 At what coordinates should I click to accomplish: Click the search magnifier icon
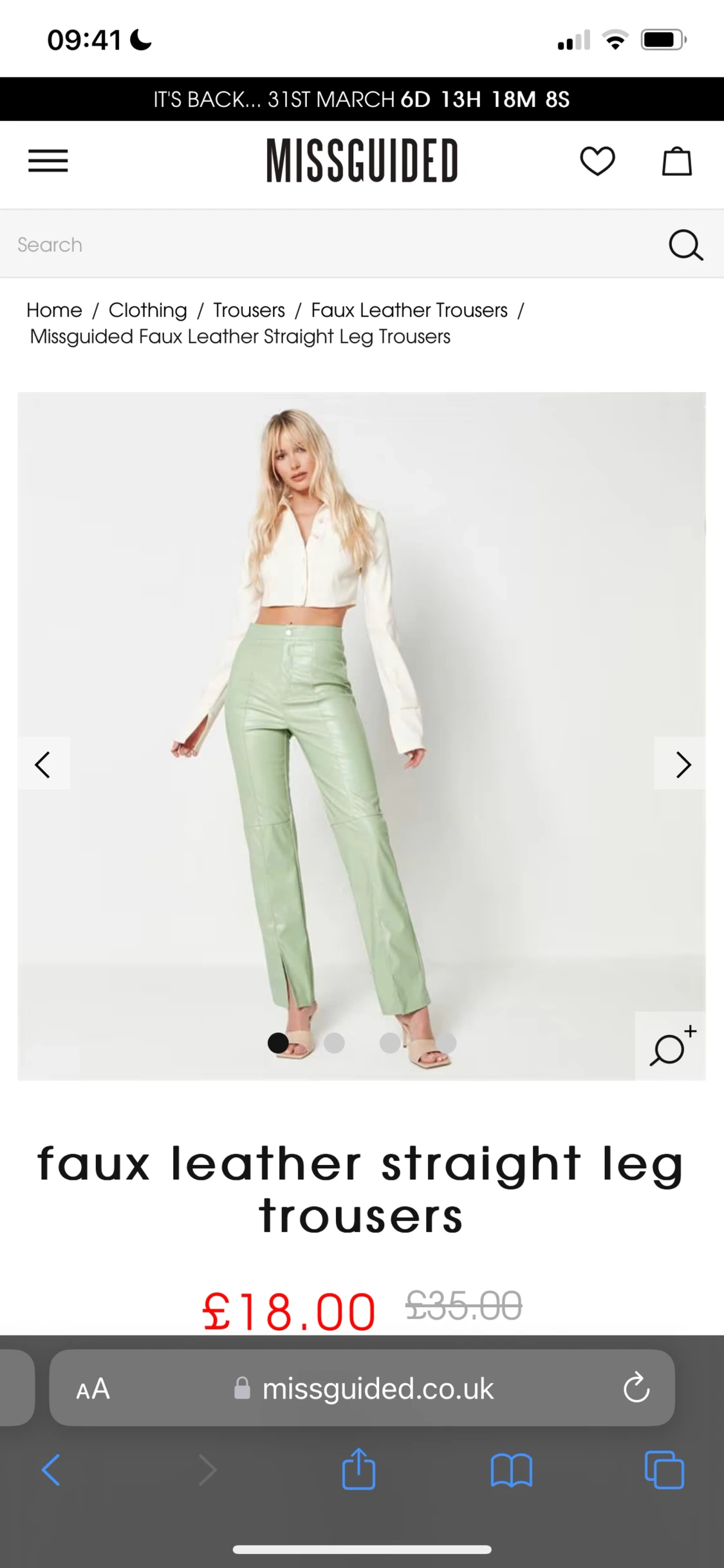[x=685, y=245]
